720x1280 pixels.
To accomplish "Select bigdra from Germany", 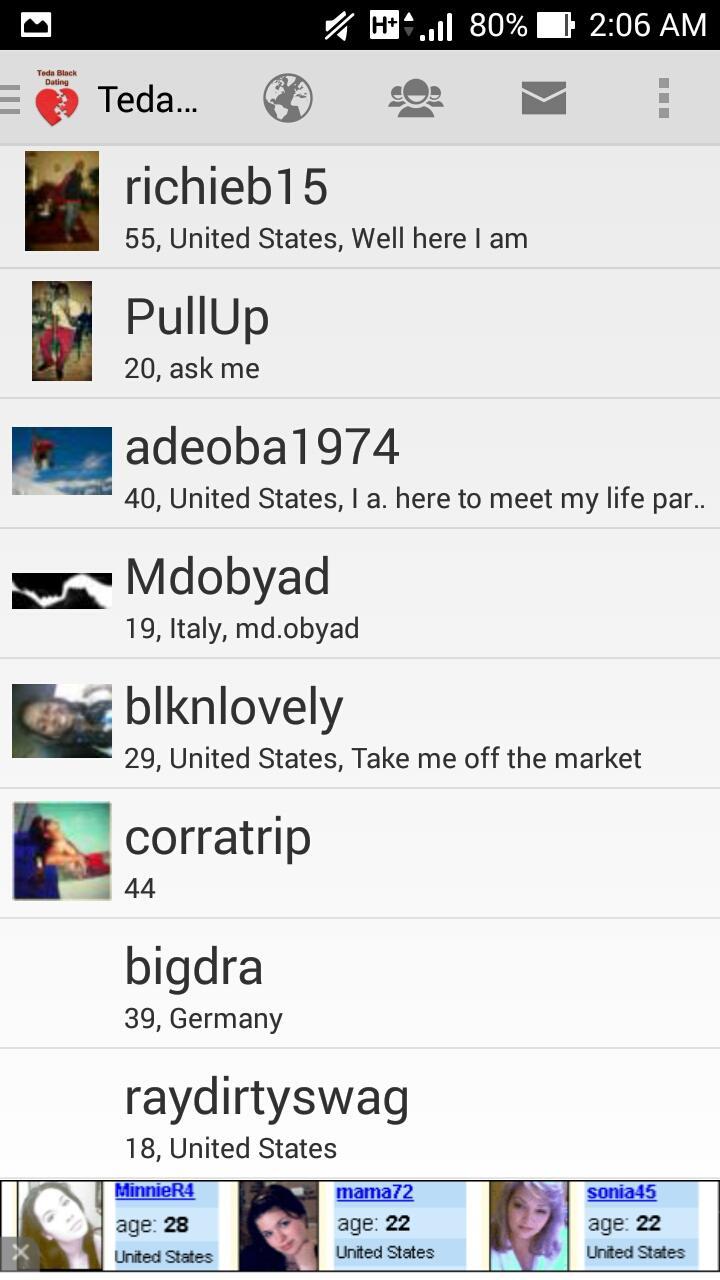I will coord(360,980).
